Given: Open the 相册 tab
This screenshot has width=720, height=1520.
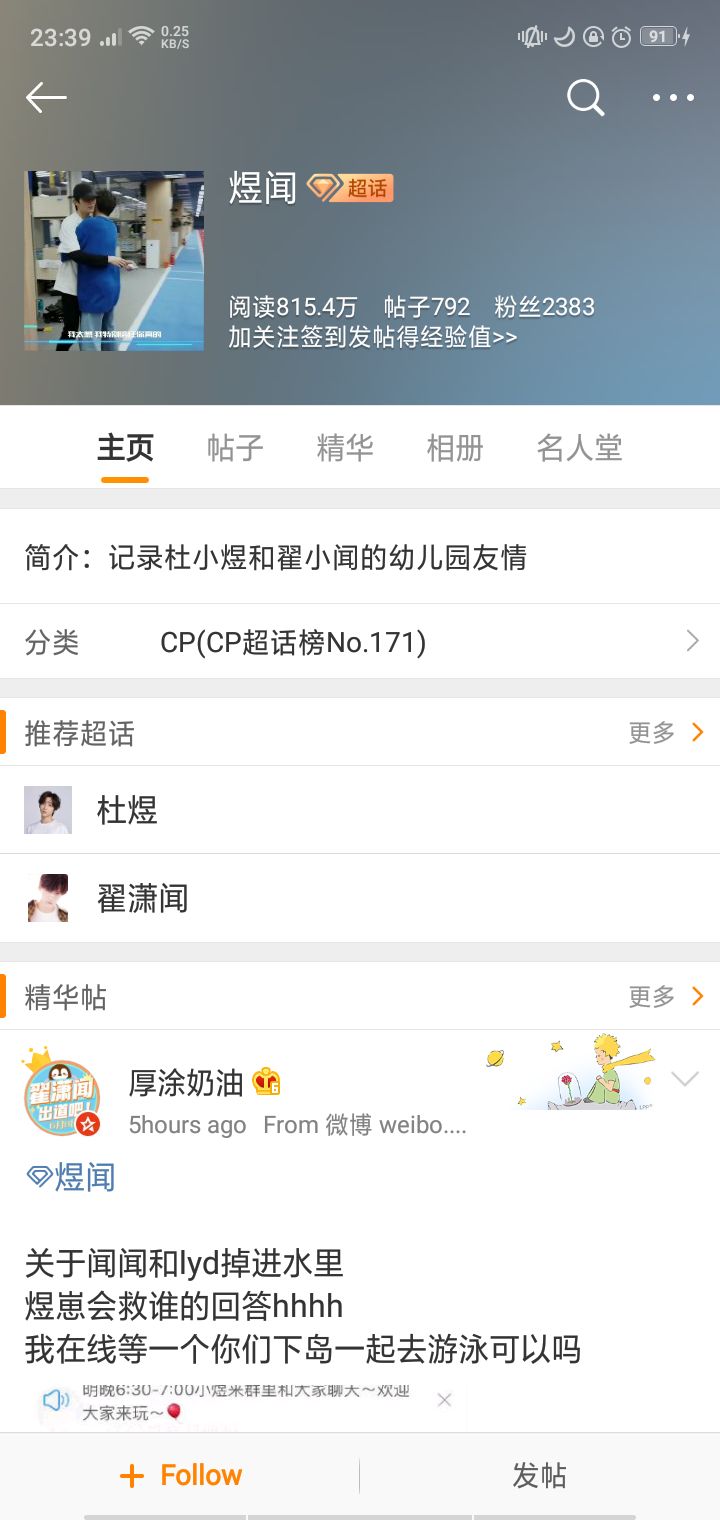Looking at the screenshot, I should tap(455, 448).
